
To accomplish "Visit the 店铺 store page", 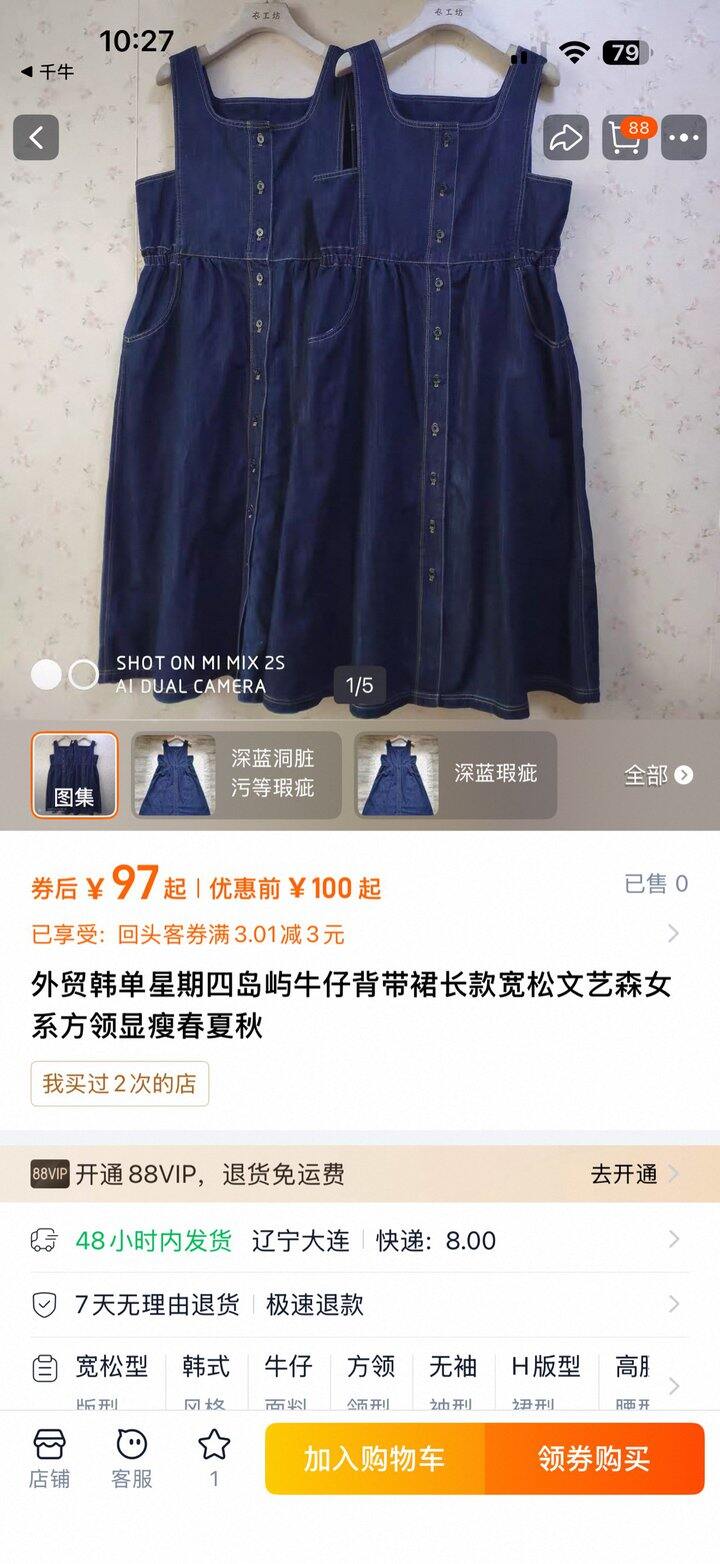I will coord(50,1458).
